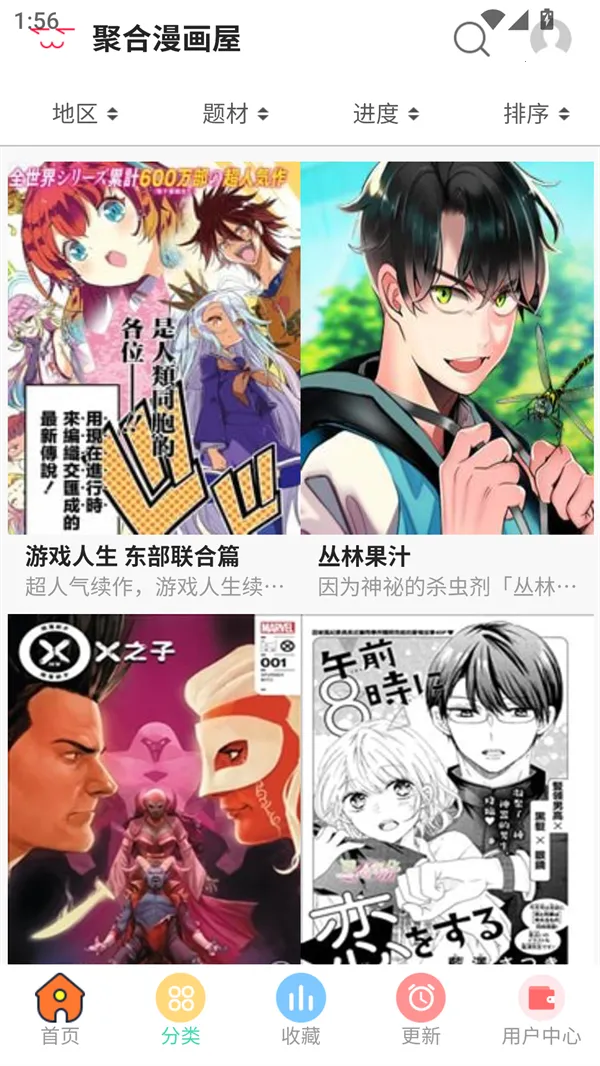Open the 午前8時 black-and-white comic

pos(447,790)
